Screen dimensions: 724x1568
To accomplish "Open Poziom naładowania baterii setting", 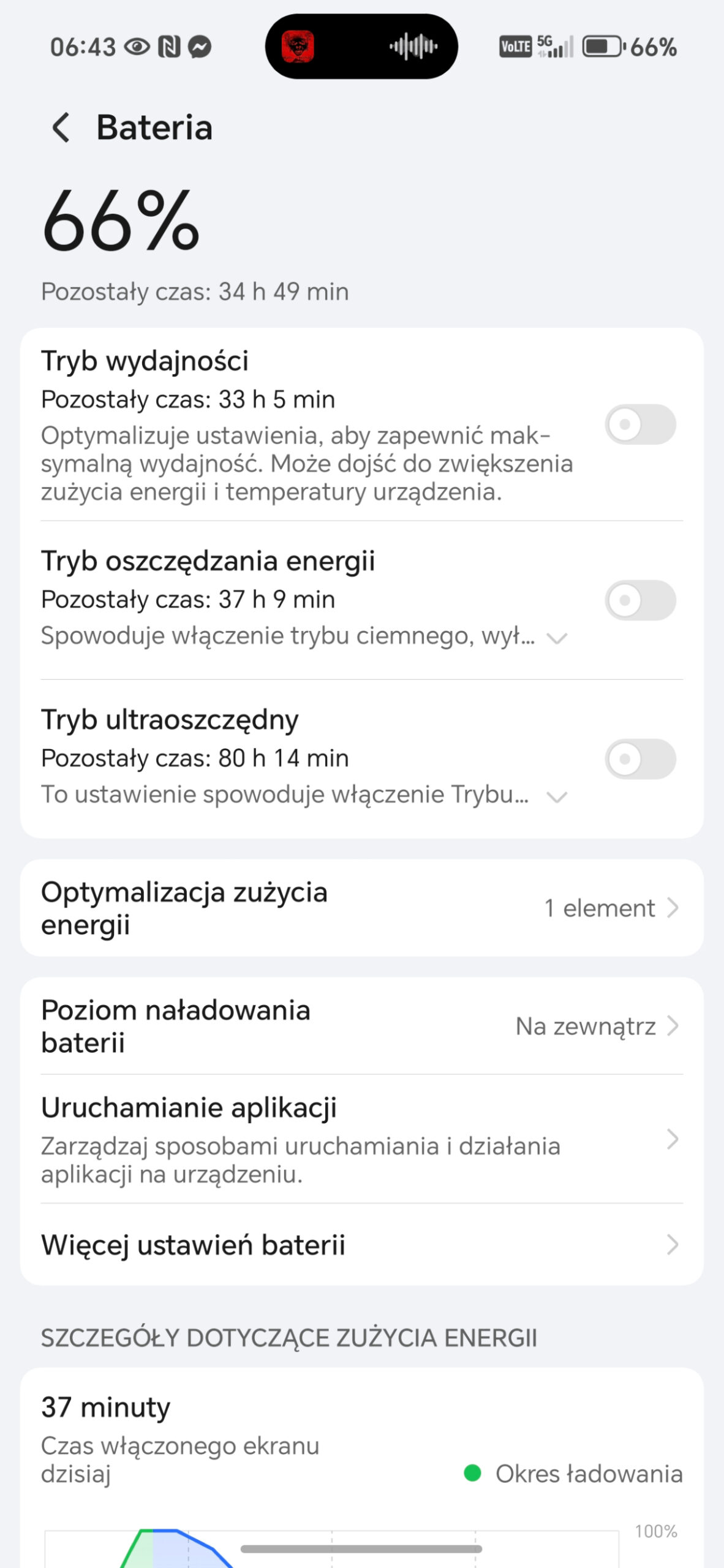I will (361, 1026).
